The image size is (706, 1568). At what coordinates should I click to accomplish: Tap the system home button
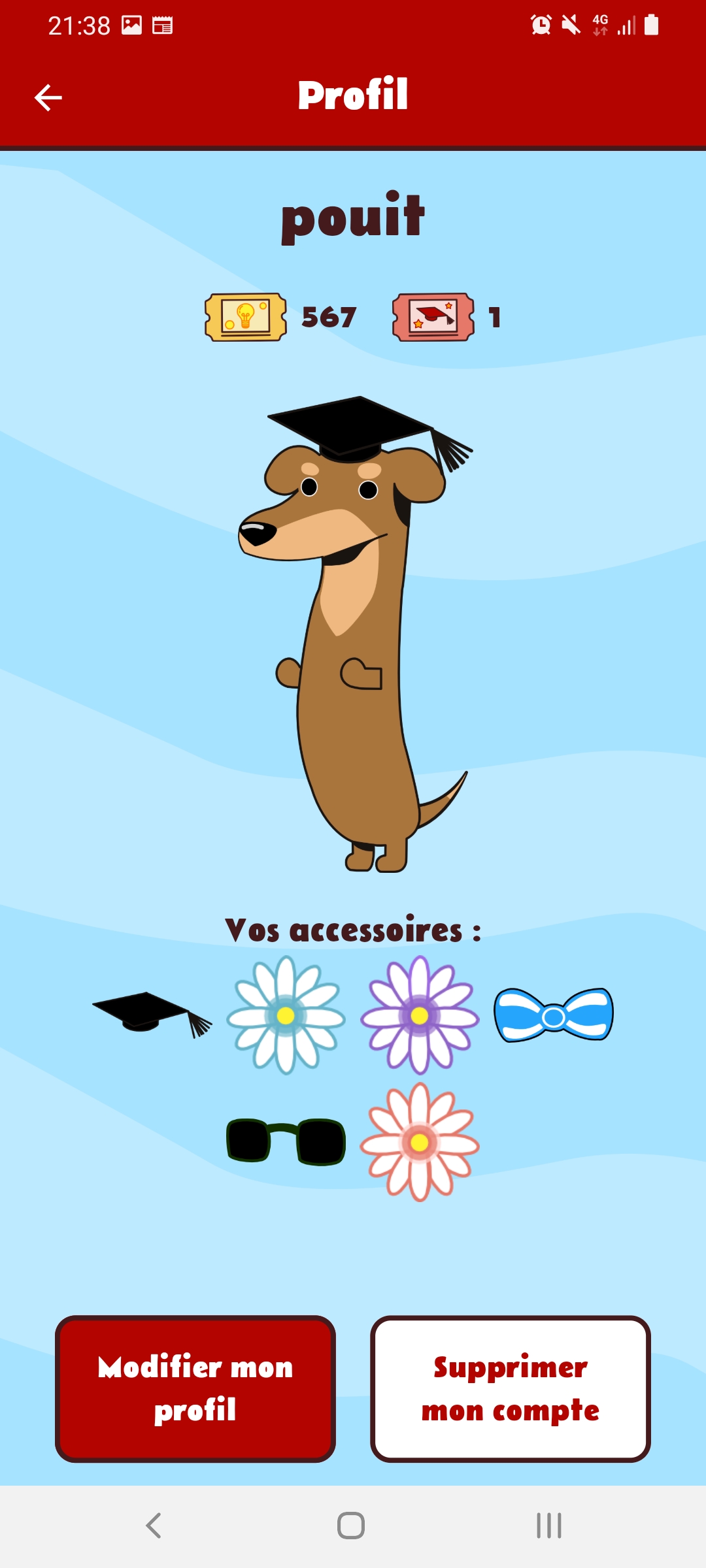[351, 1526]
